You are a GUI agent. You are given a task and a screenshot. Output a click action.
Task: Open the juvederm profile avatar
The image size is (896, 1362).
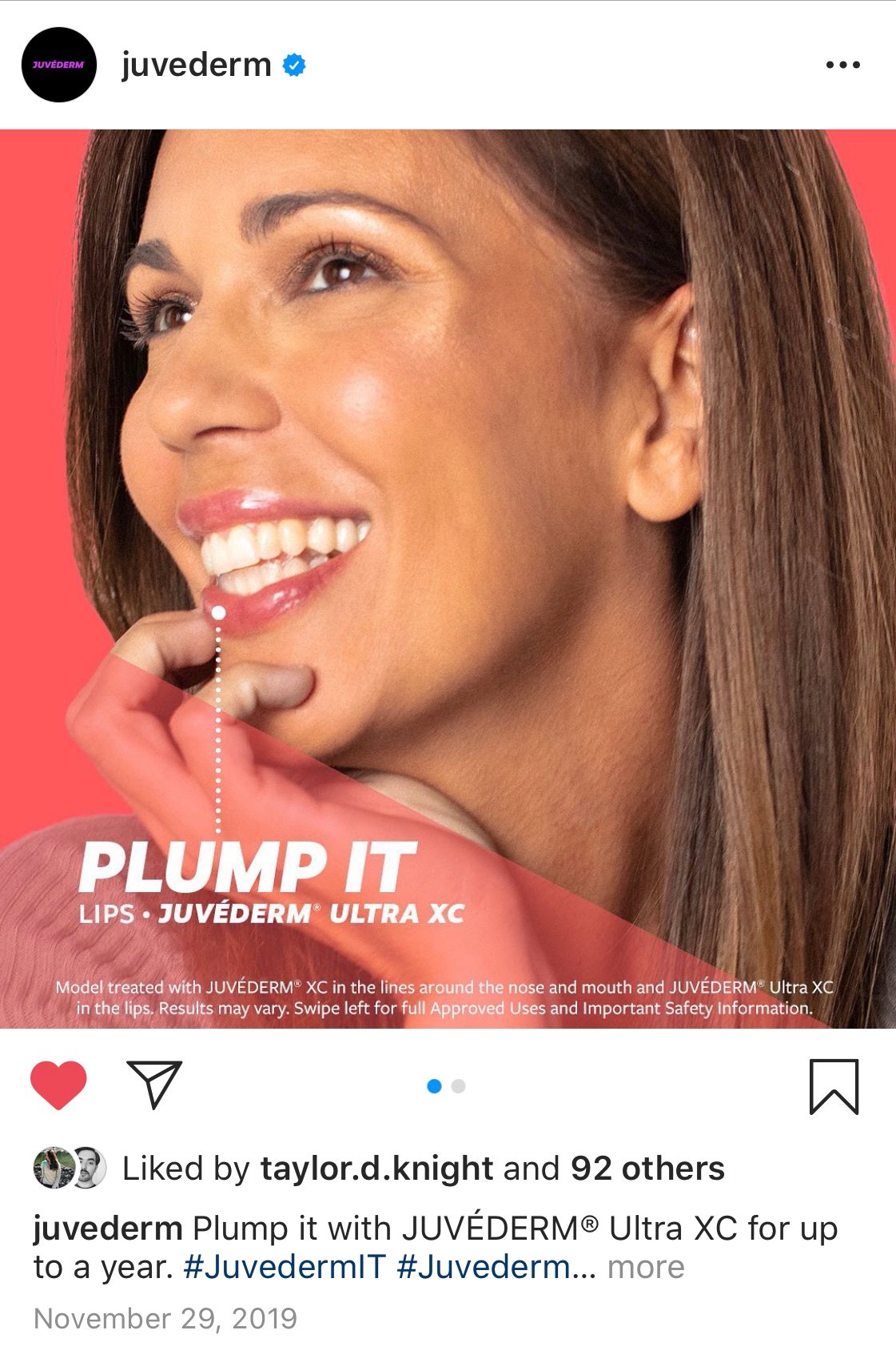click(x=58, y=65)
